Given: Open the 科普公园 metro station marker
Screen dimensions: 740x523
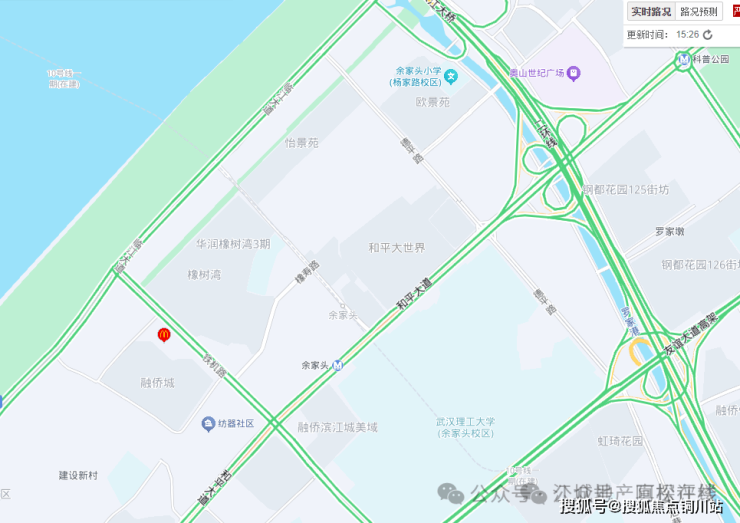Looking at the screenshot, I should (x=684, y=59).
